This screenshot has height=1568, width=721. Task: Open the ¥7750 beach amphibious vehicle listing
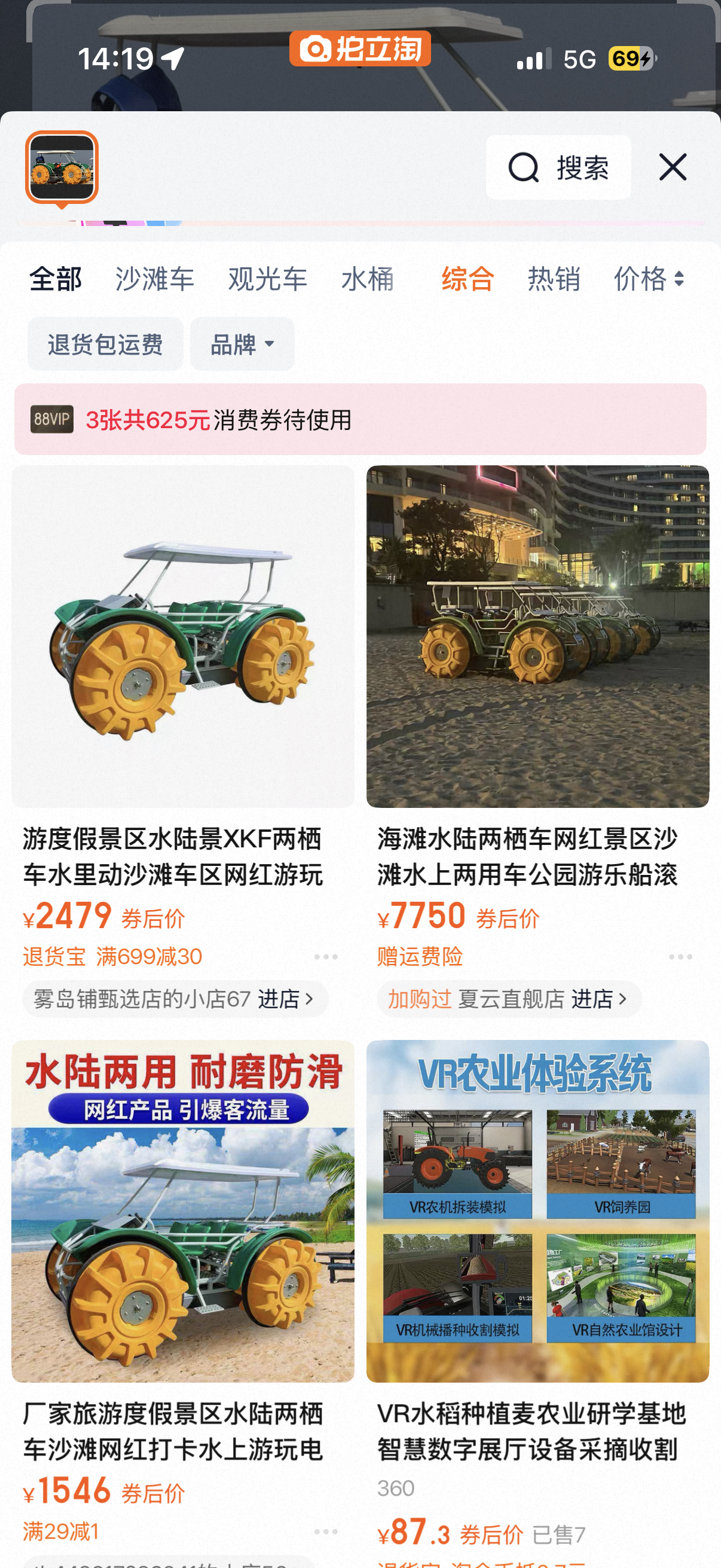pos(537,637)
